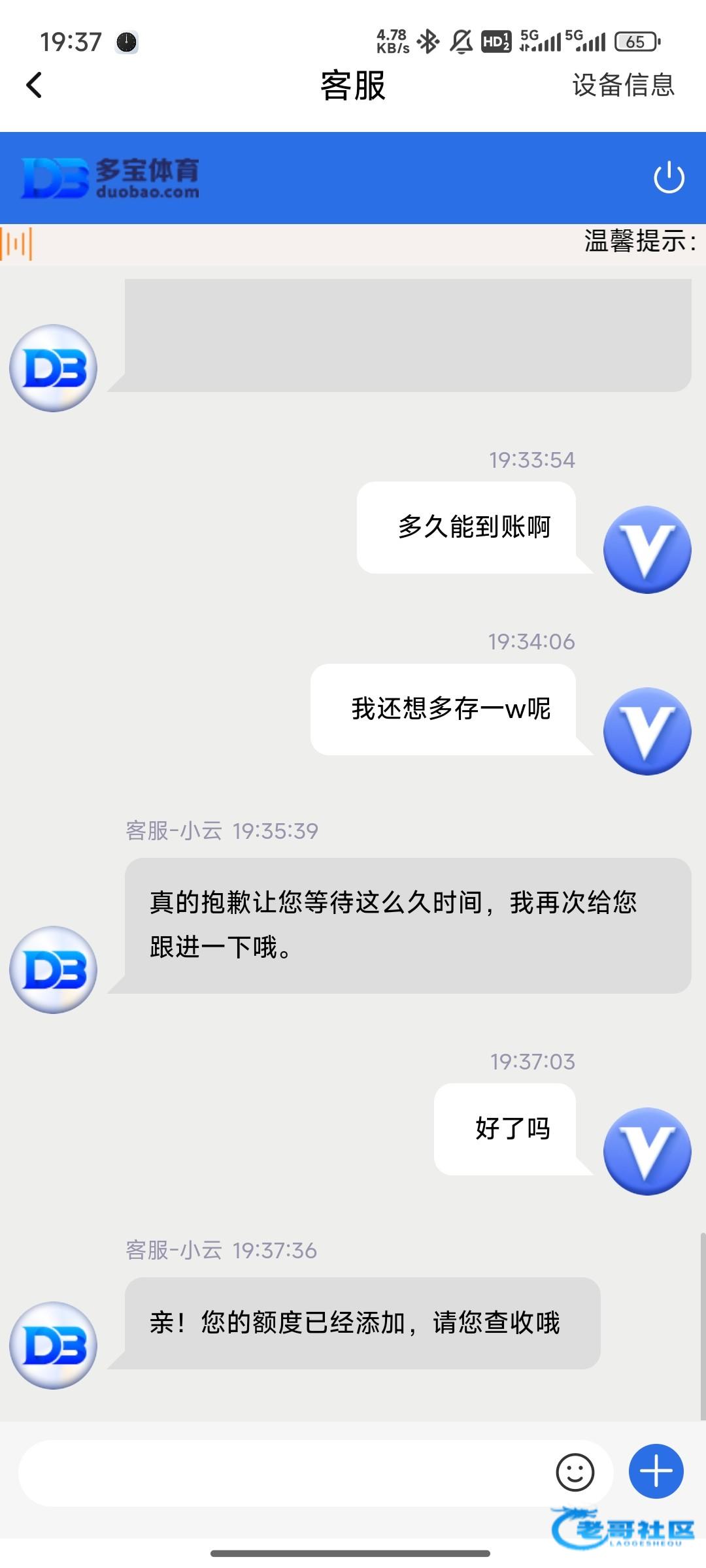Tap the blue plus attachment button
706x1568 pixels.
tap(656, 1471)
